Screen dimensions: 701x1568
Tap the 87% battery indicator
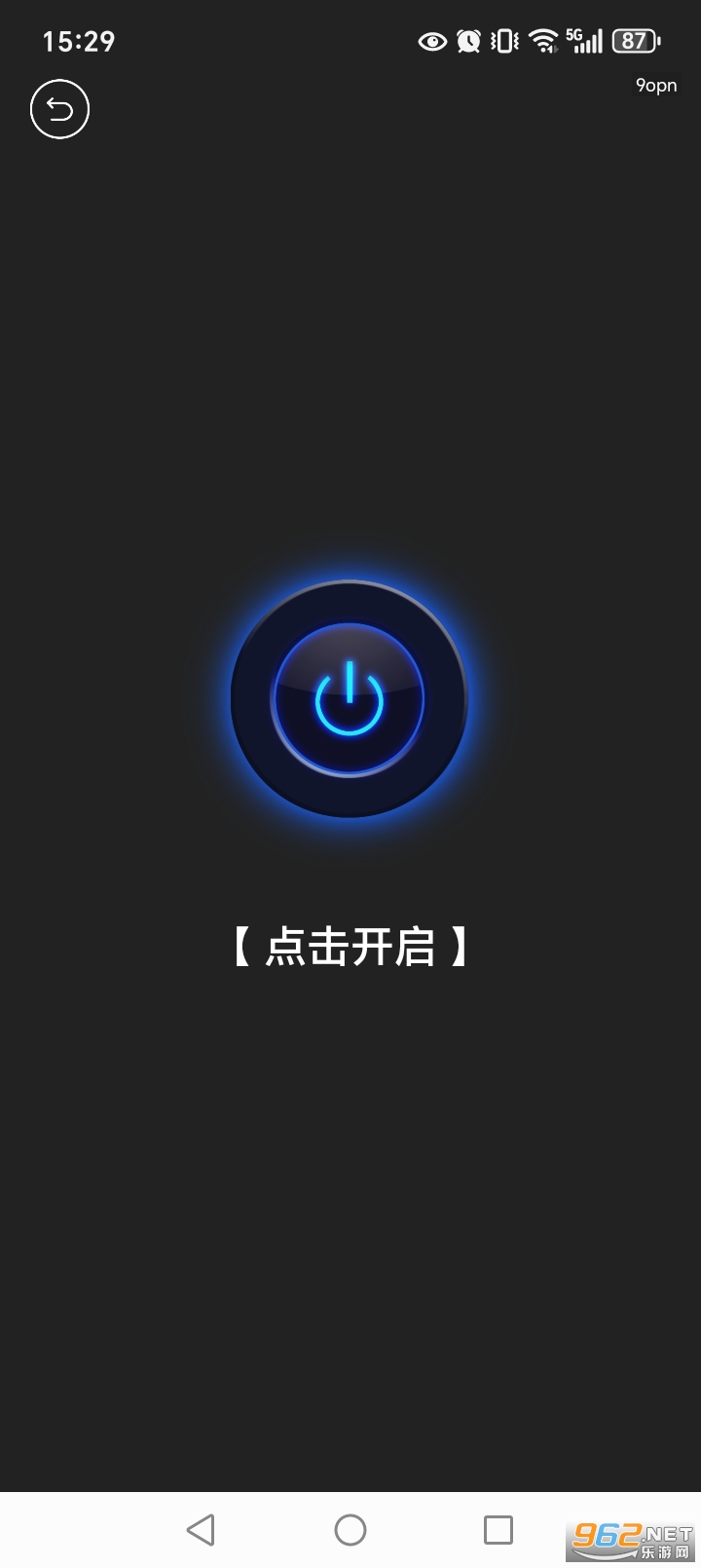click(x=633, y=41)
